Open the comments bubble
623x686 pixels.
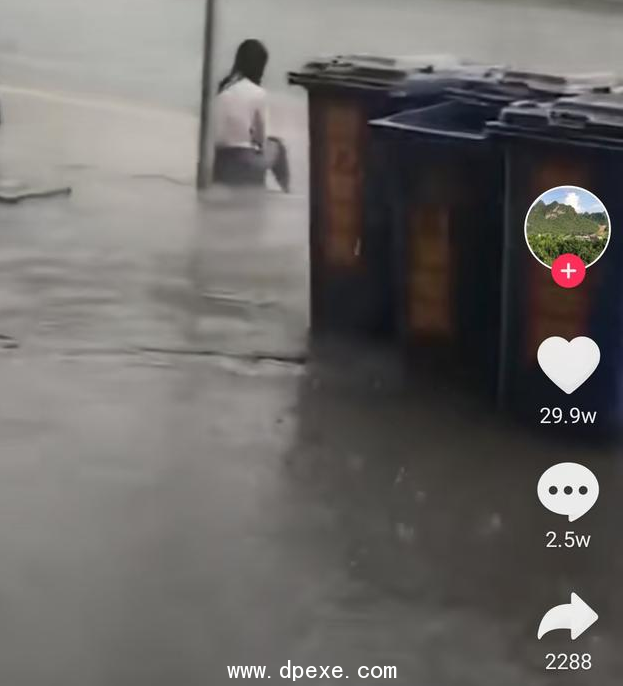click(x=568, y=492)
